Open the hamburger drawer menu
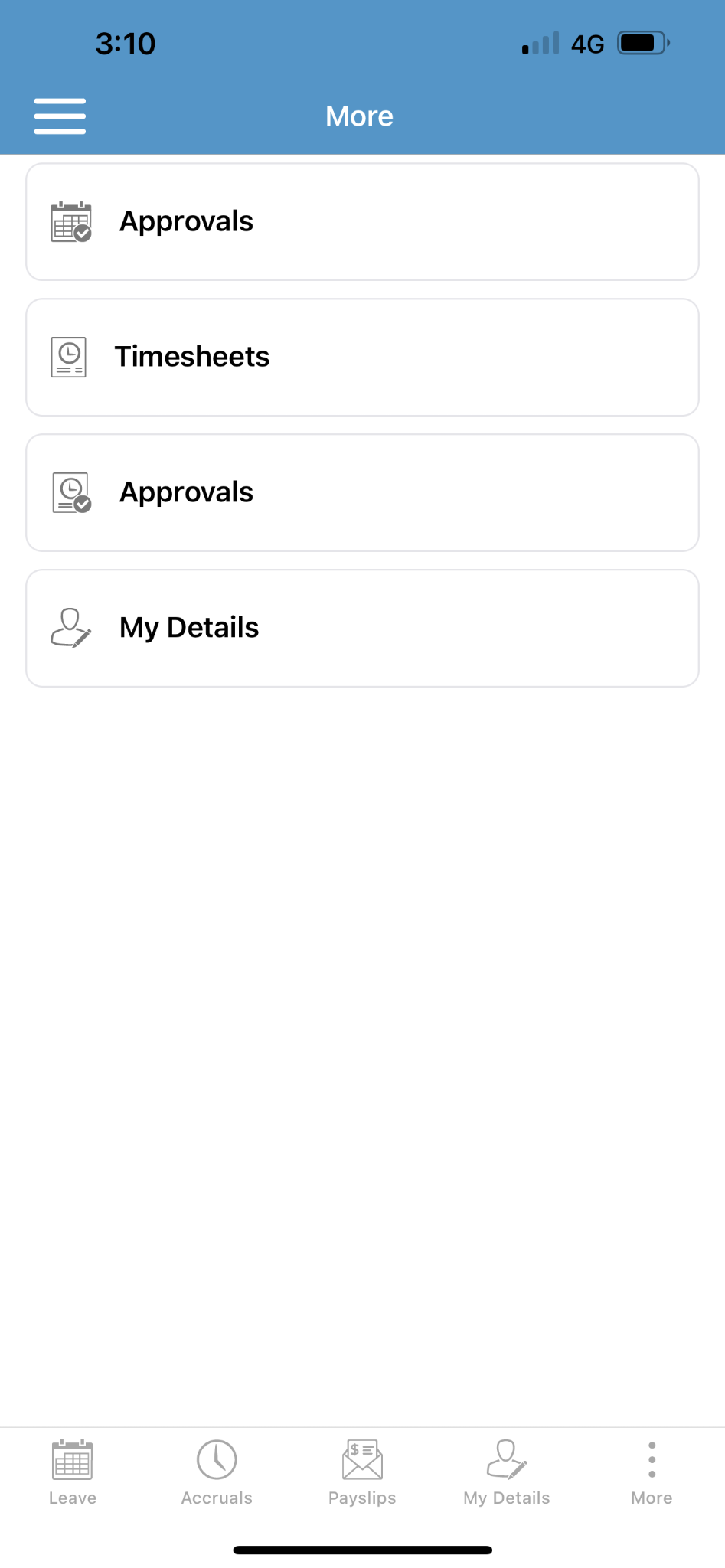725x1568 pixels. [x=60, y=116]
